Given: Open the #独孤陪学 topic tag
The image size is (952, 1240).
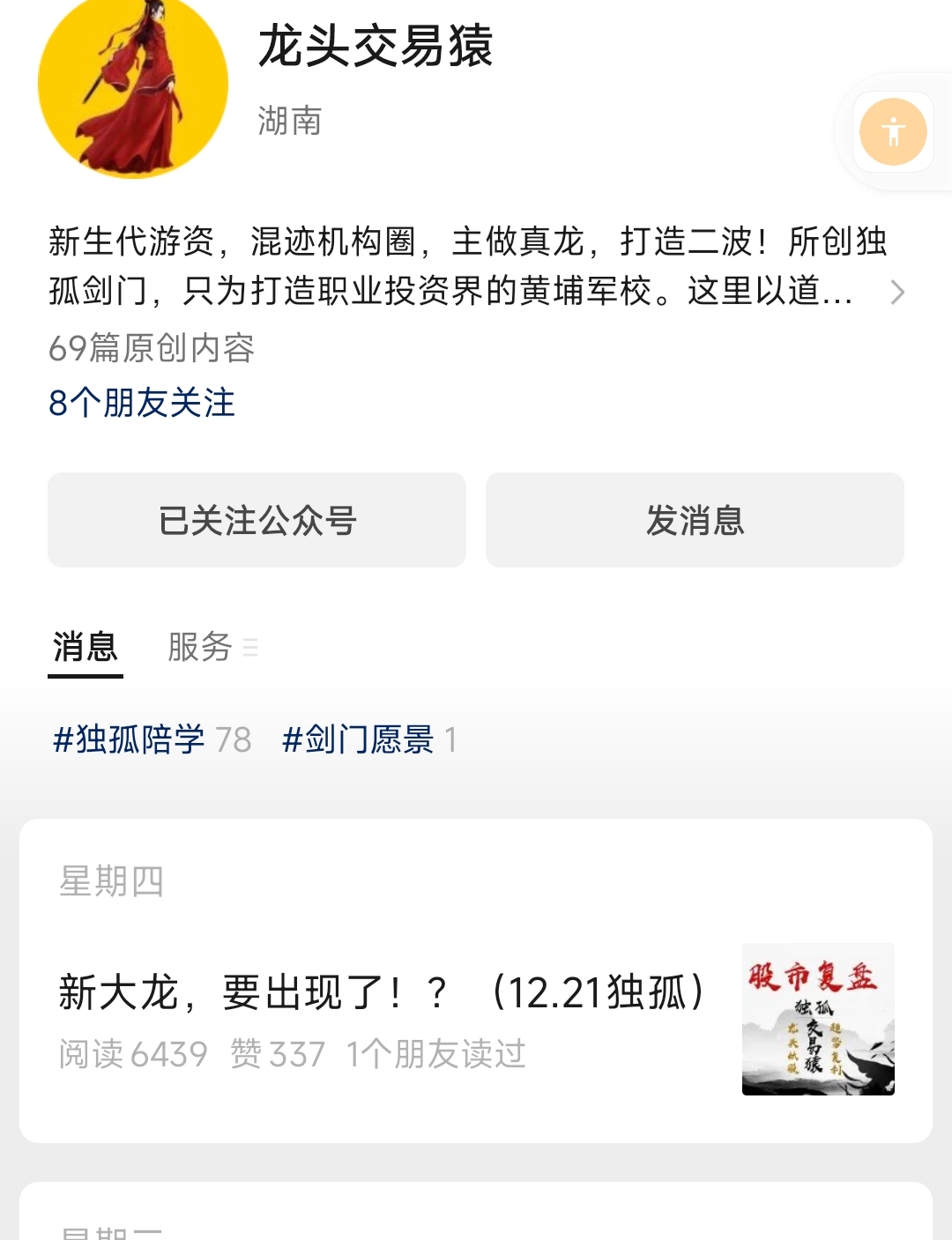Looking at the screenshot, I should (130, 739).
